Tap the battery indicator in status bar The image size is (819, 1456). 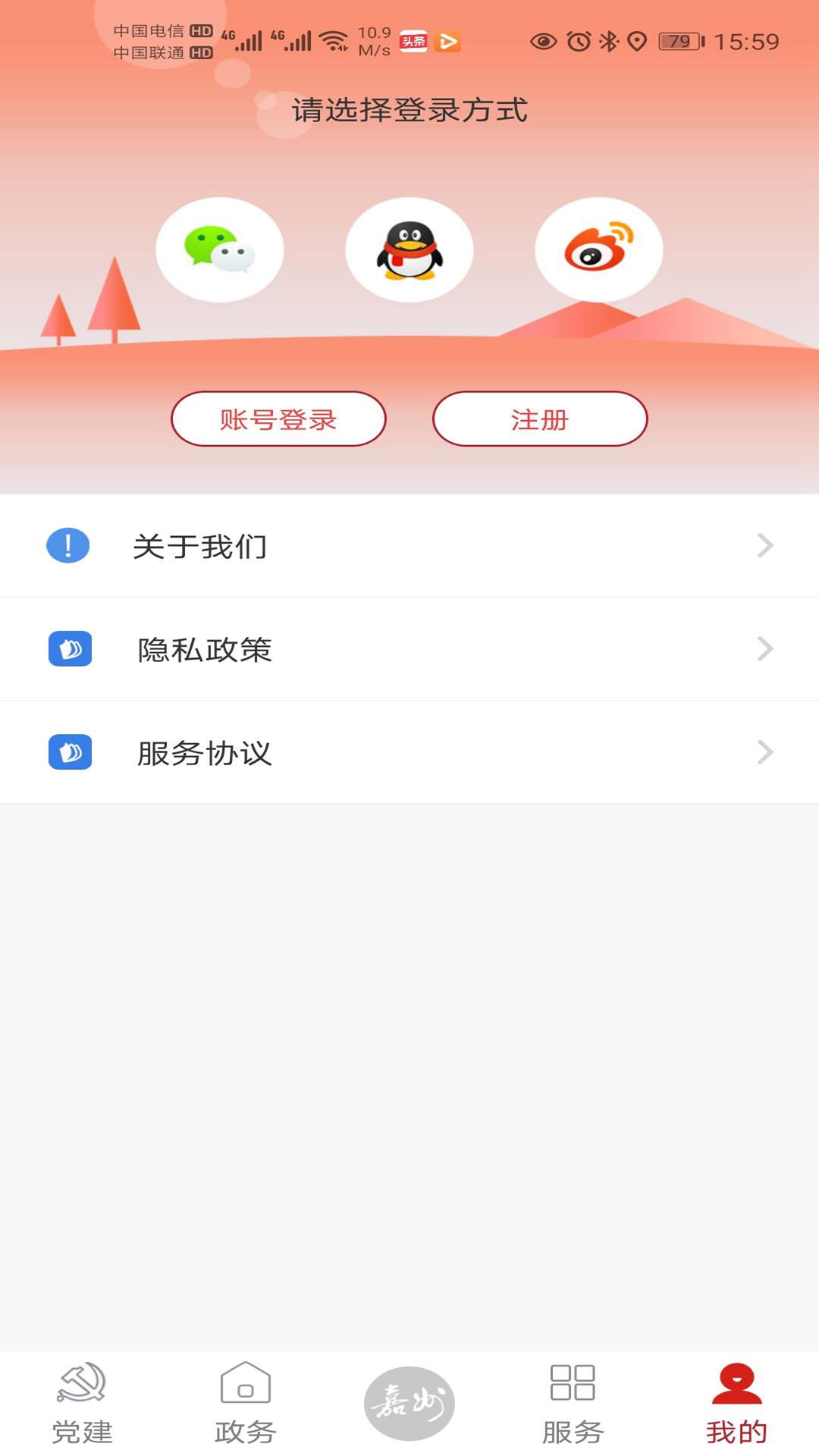pyautogui.click(x=679, y=43)
